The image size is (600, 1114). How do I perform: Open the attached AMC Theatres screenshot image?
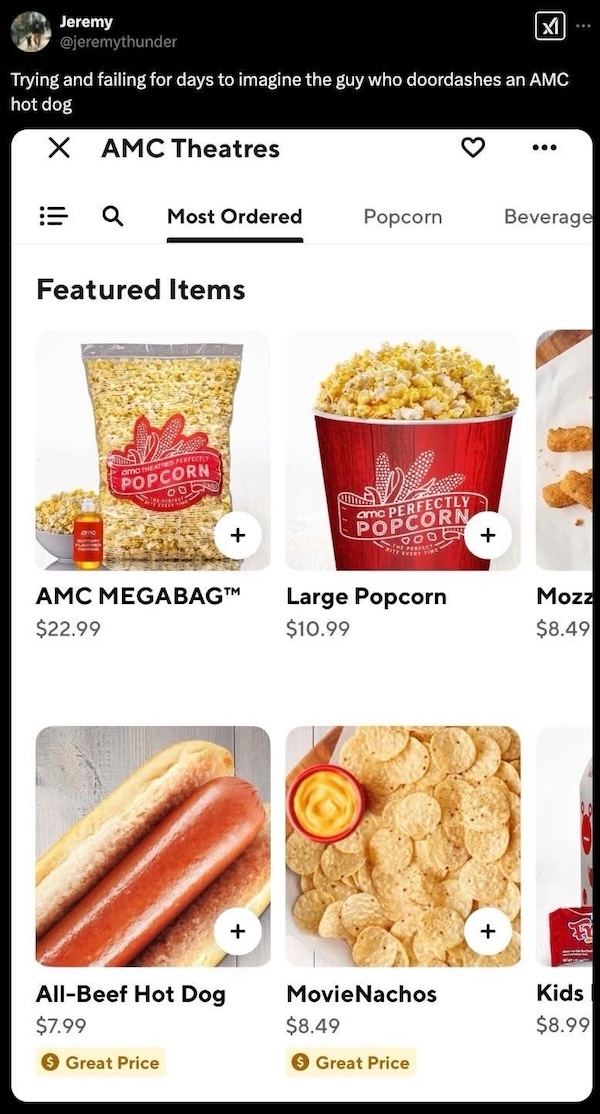pos(300,620)
